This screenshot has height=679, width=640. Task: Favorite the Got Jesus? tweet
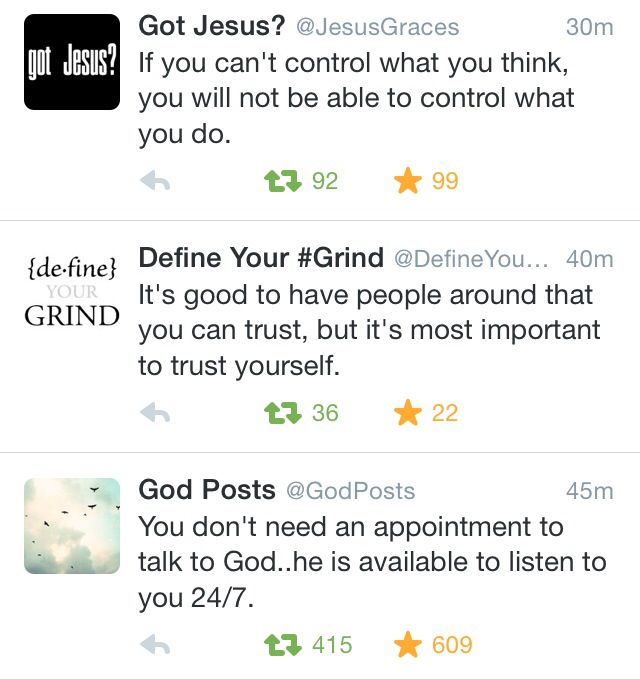407,181
